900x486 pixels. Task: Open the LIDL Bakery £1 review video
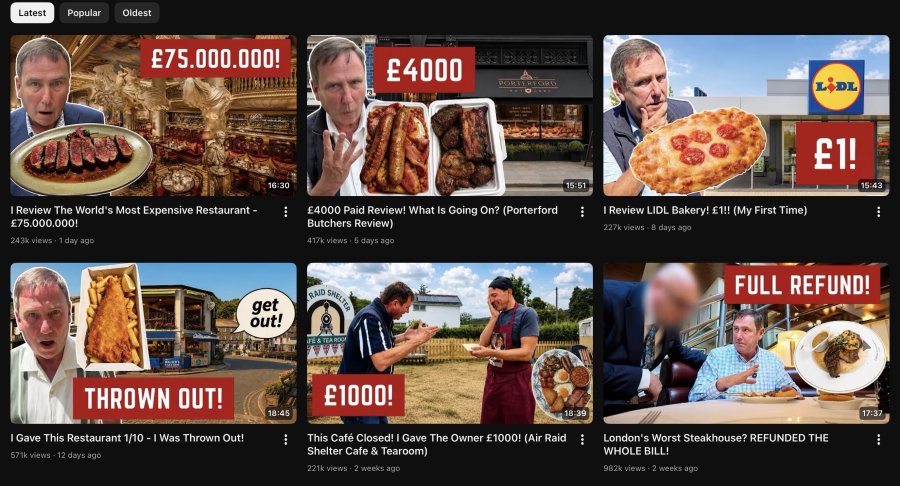[746, 116]
